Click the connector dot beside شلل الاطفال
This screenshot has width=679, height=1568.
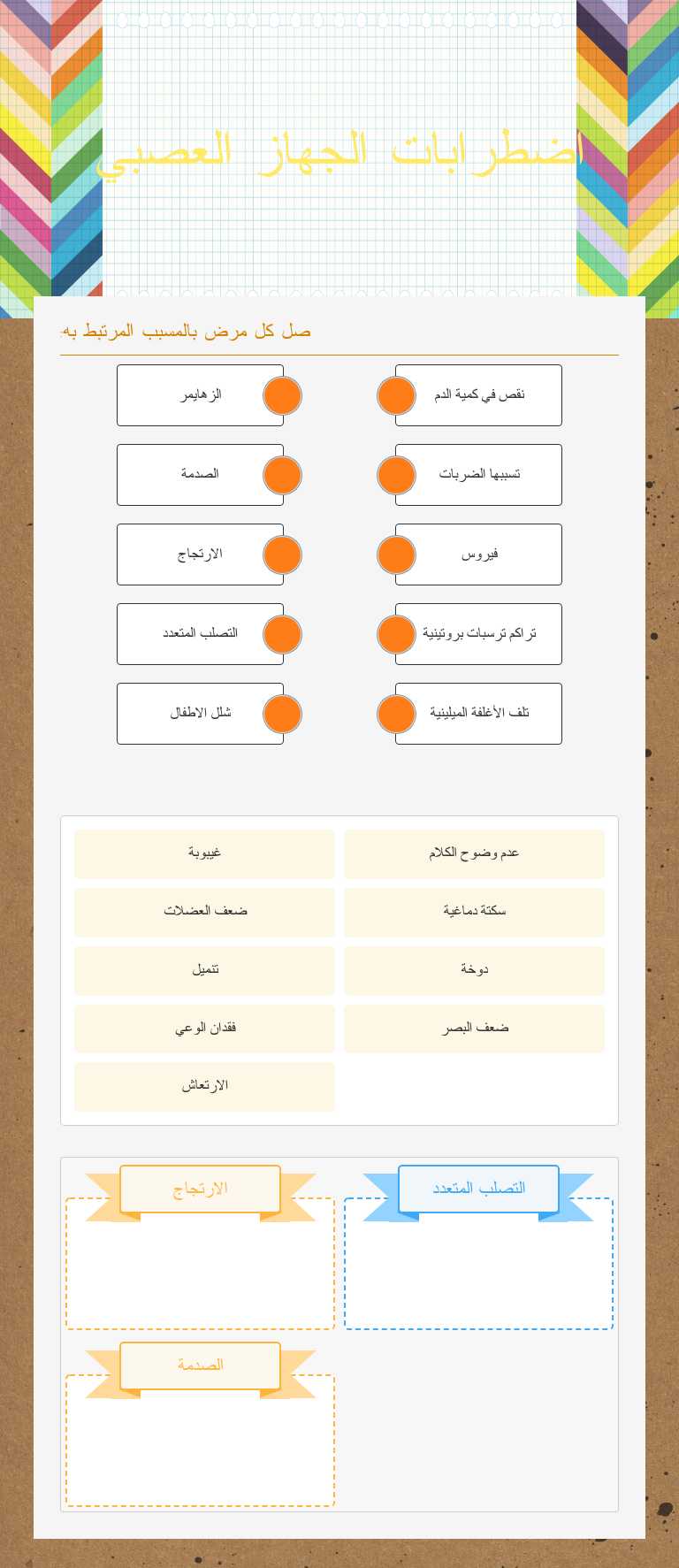(x=282, y=714)
